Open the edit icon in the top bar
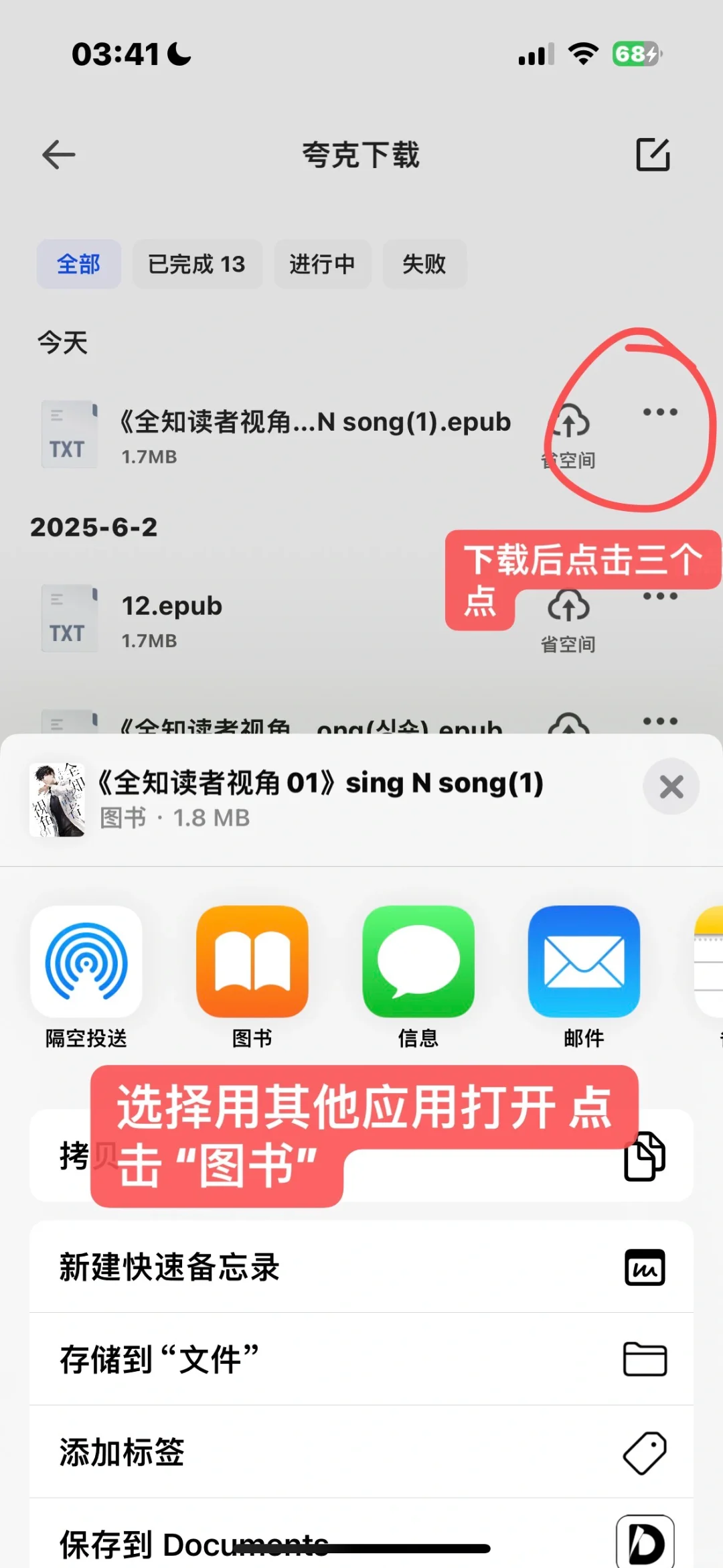The width and height of the screenshot is (723, 1568). [x=653, y=155]
